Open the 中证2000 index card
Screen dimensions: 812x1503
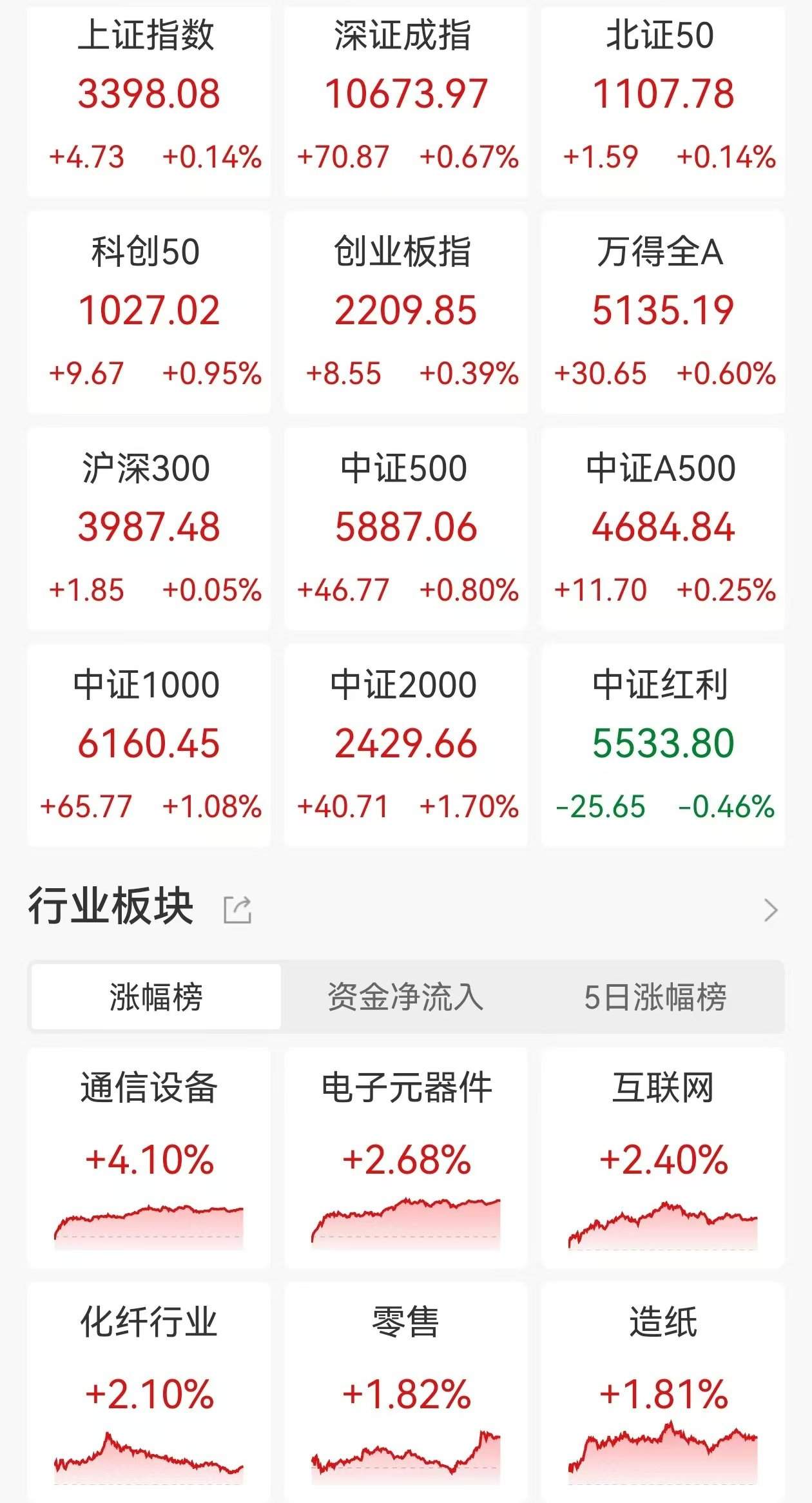406,745
